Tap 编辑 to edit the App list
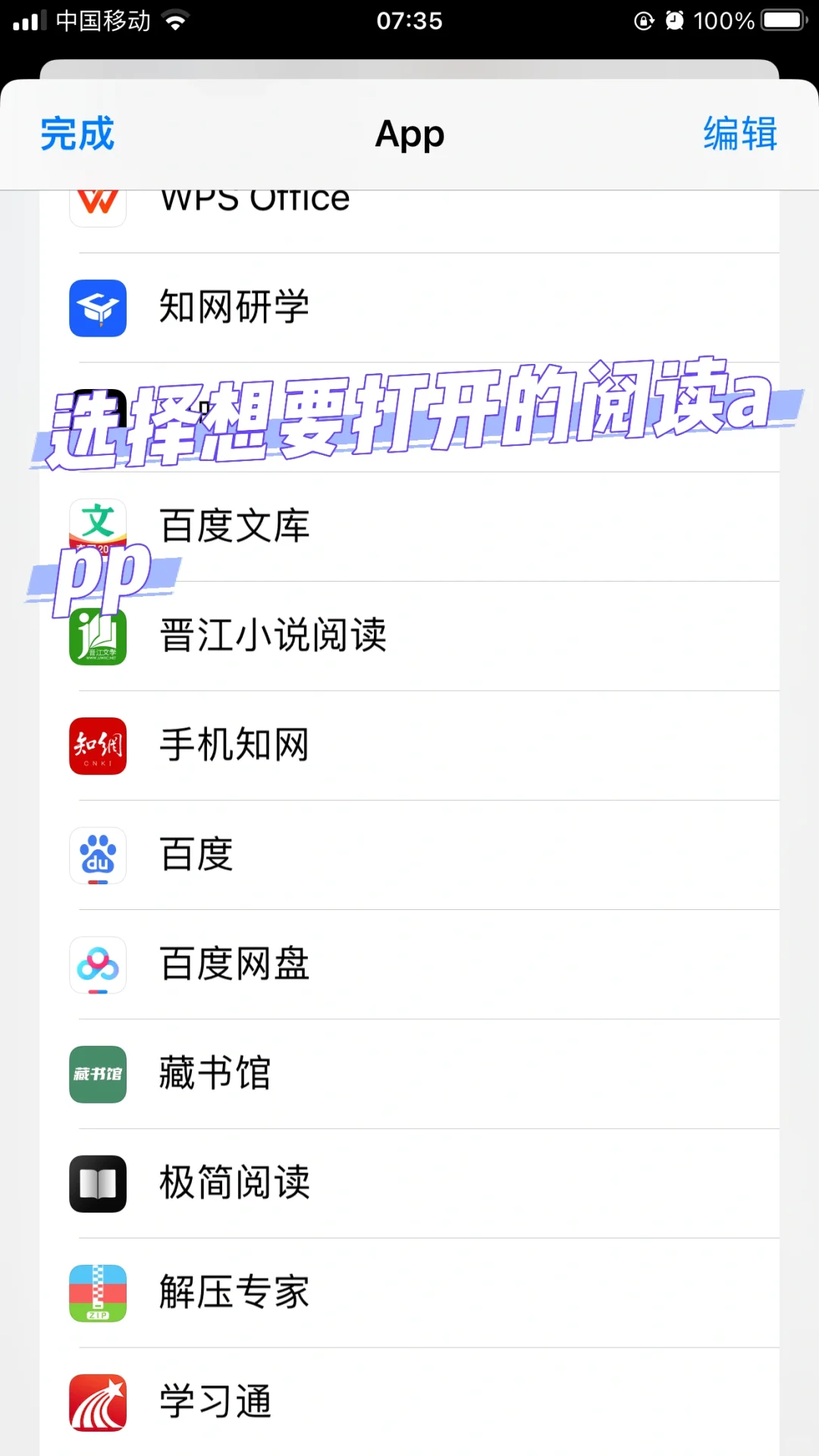Screen dimensions: 819x1456 coord(740,134)
